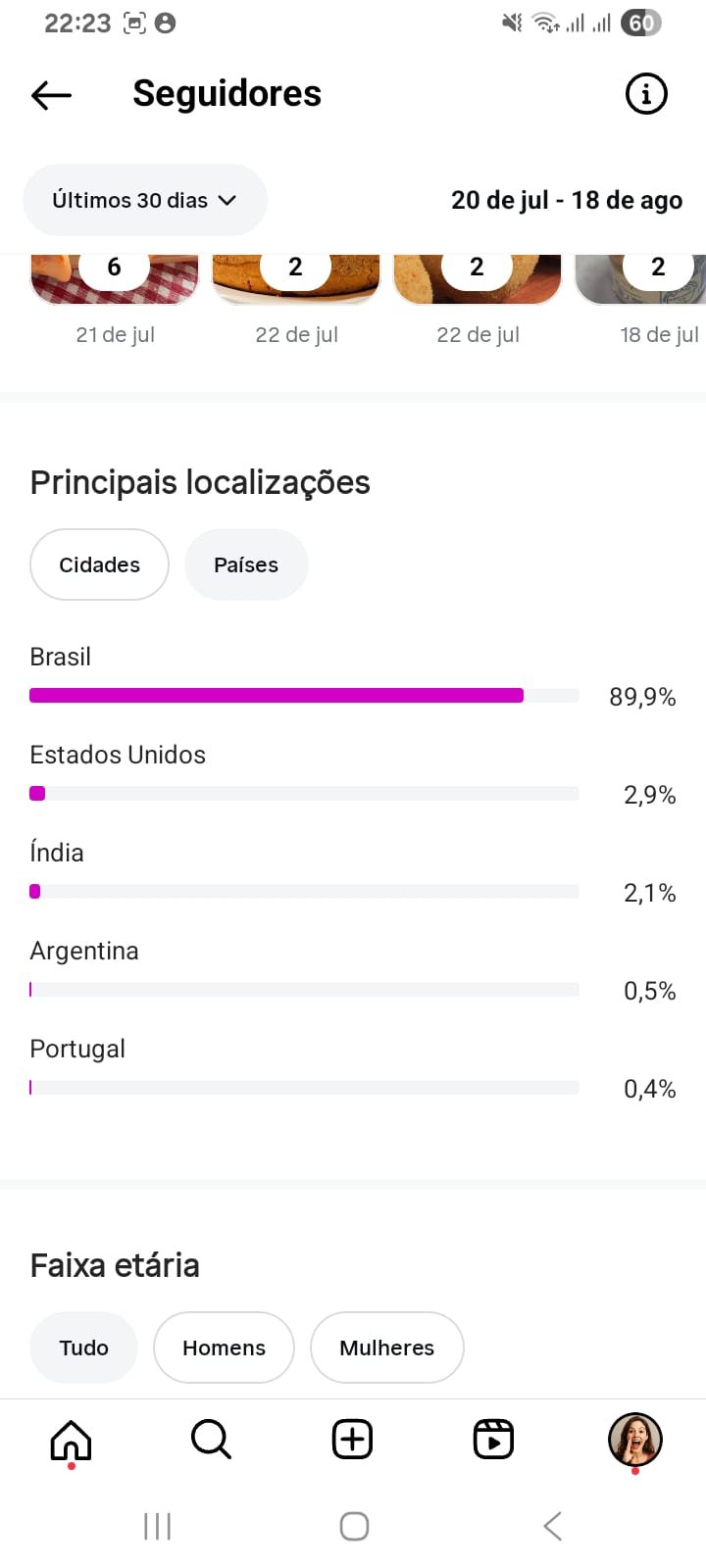Select the Países chip
Viewport: 706px width, 1568px height.
coord(246,564)
